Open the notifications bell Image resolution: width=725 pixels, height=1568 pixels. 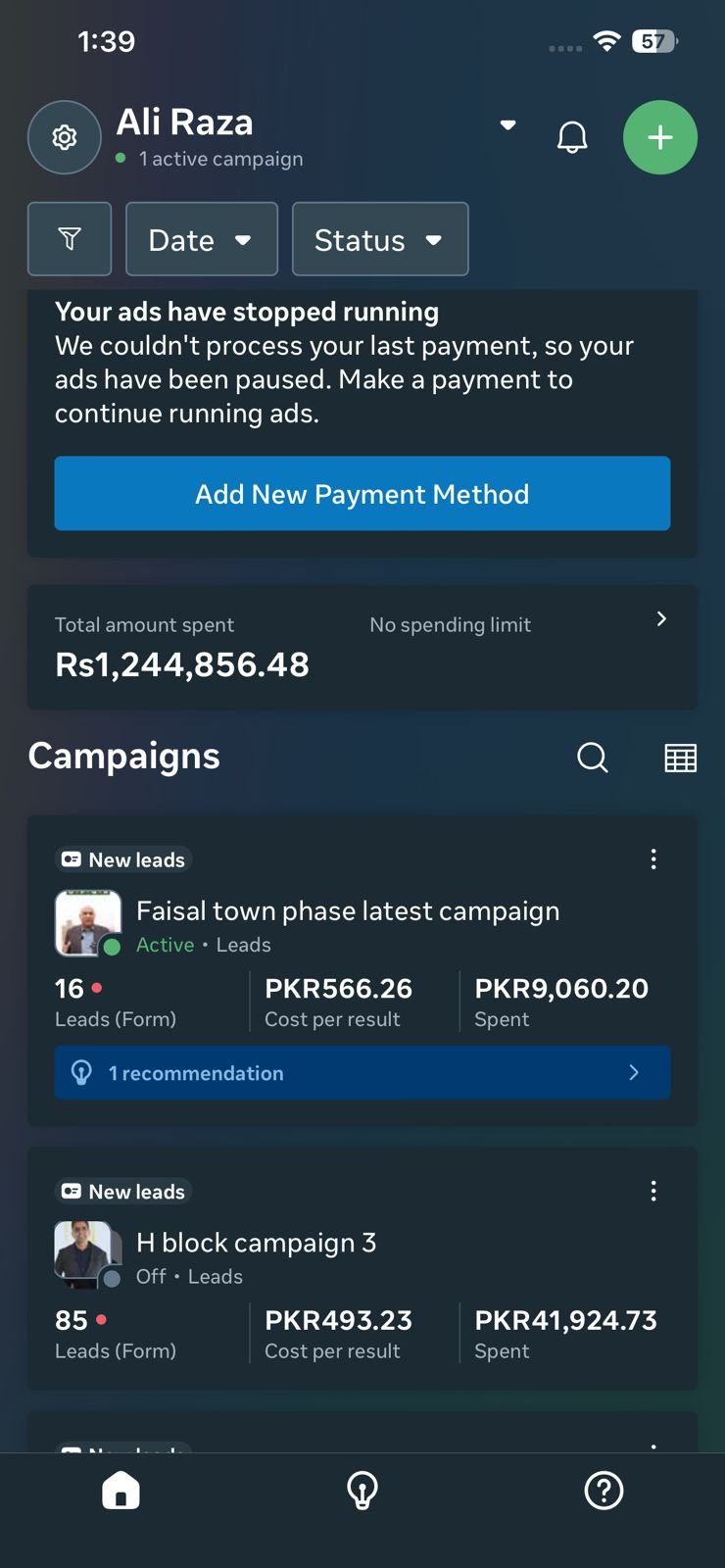pyautogui.click(x=572, y=137)
